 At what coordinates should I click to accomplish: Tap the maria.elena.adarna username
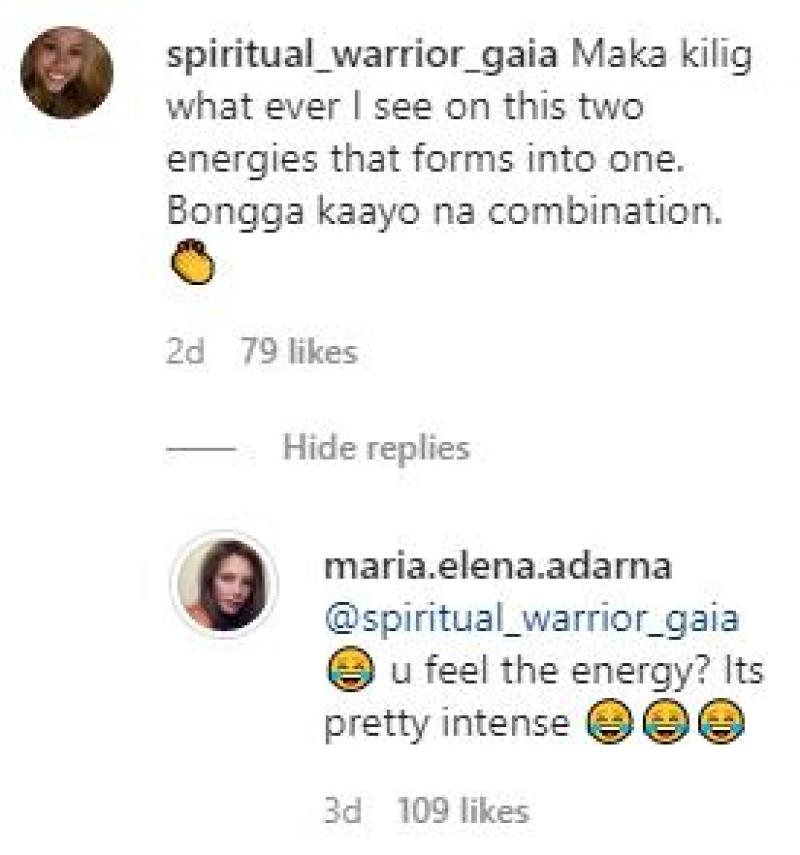click(497, 567)
